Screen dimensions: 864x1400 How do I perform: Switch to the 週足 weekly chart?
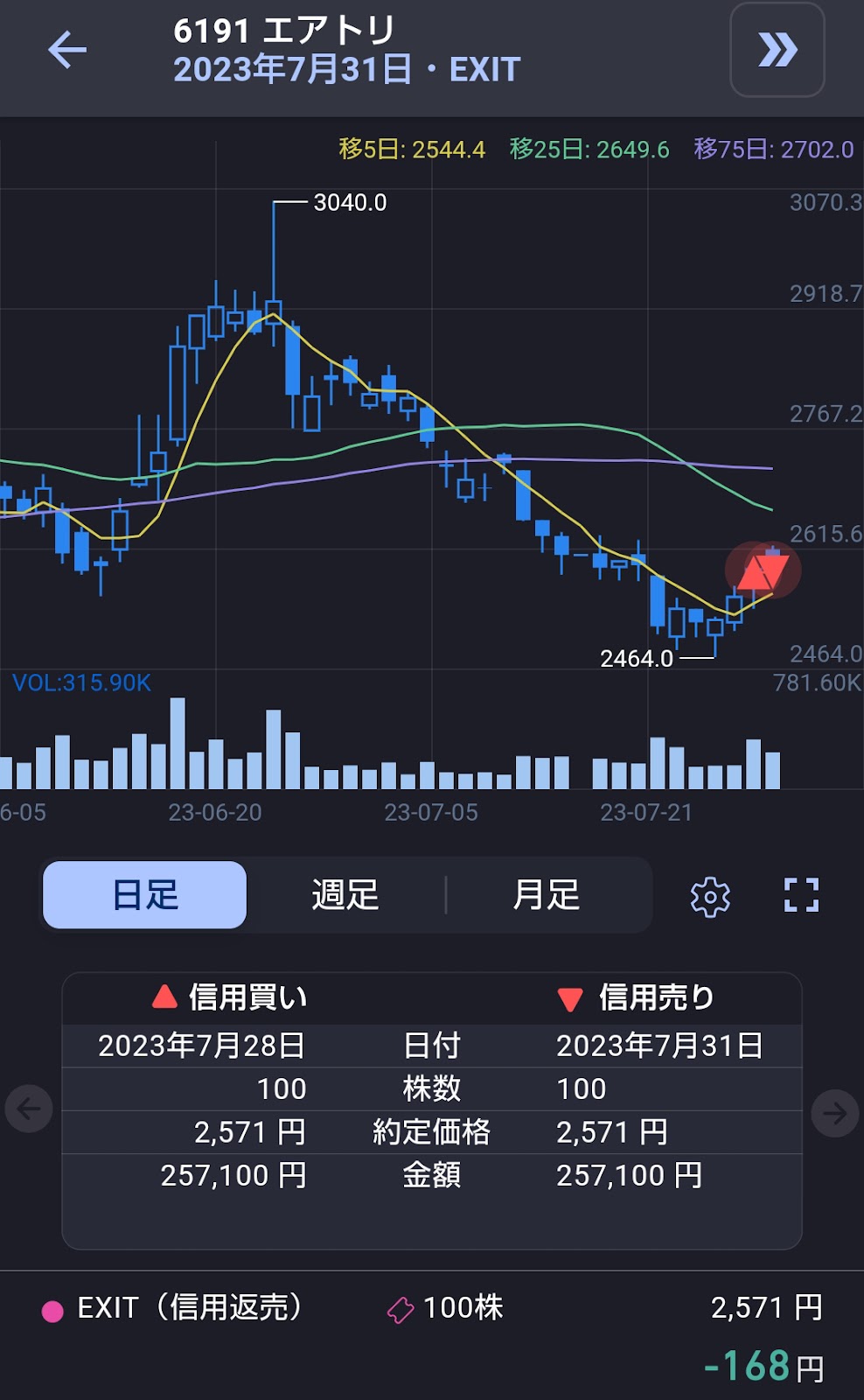345,895
